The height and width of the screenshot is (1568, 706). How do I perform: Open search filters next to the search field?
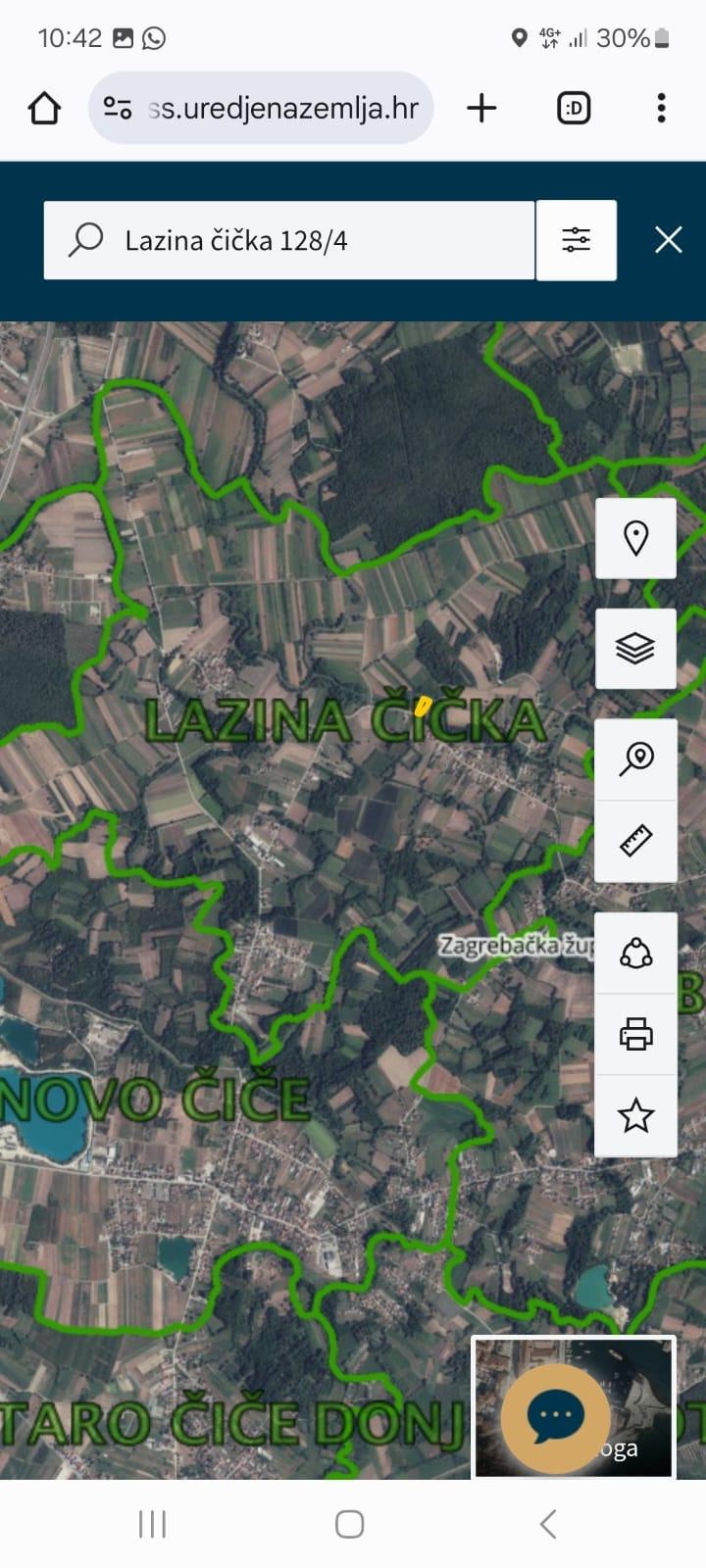pyautogui.click(x=577, y=239)
